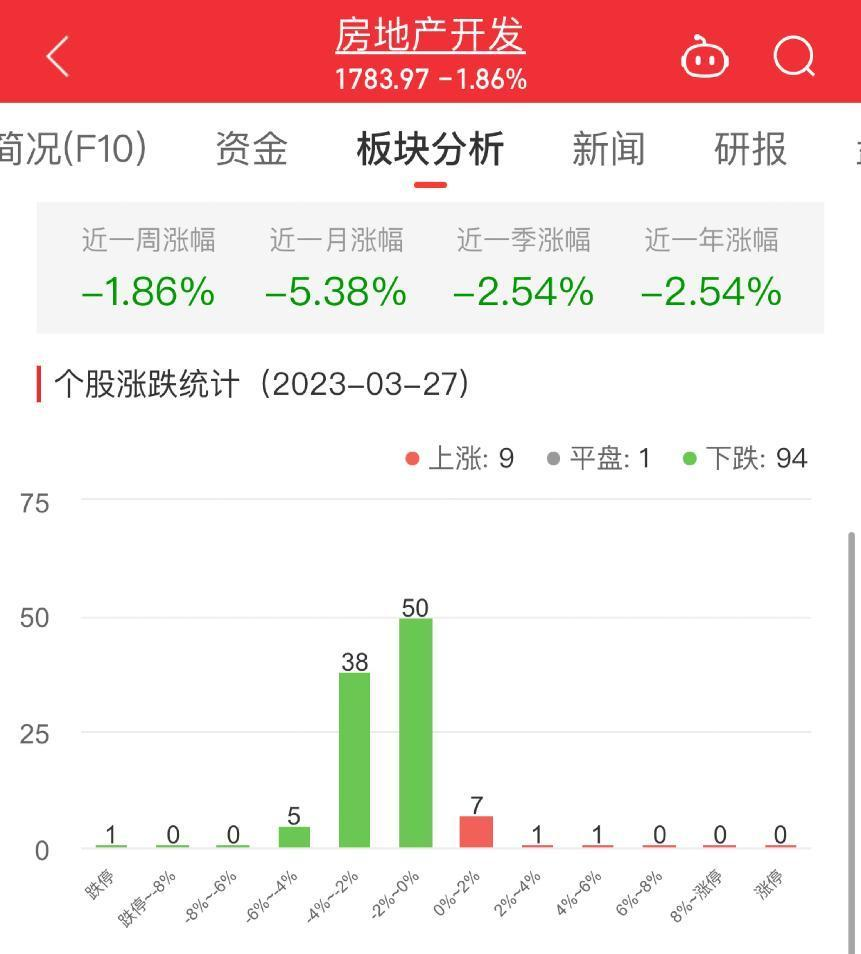
Task: Open the 新闻 tab
Action: (x=608, y=149)
